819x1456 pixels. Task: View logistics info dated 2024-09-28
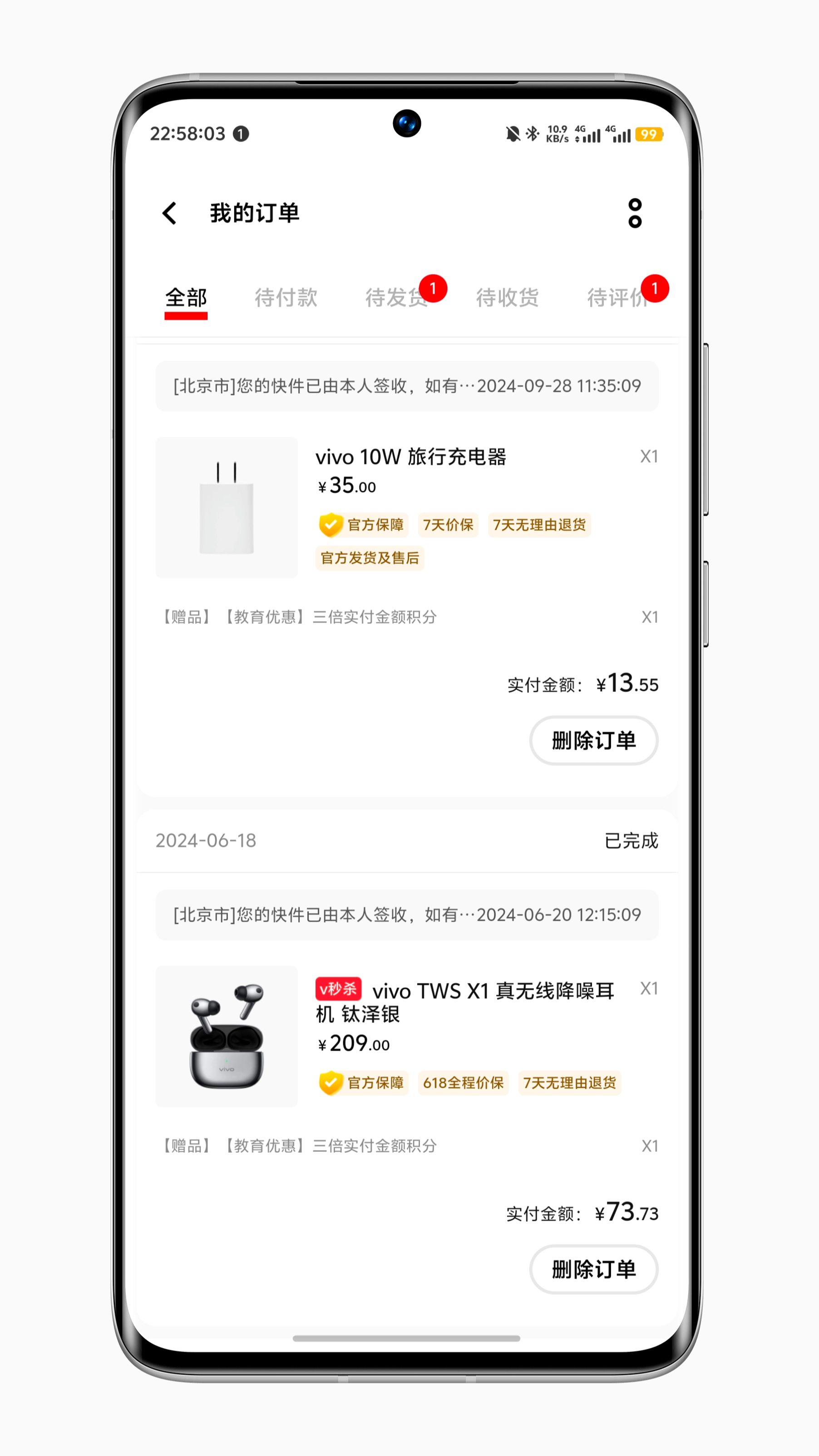pyautogui.click(x=407, y=386)
